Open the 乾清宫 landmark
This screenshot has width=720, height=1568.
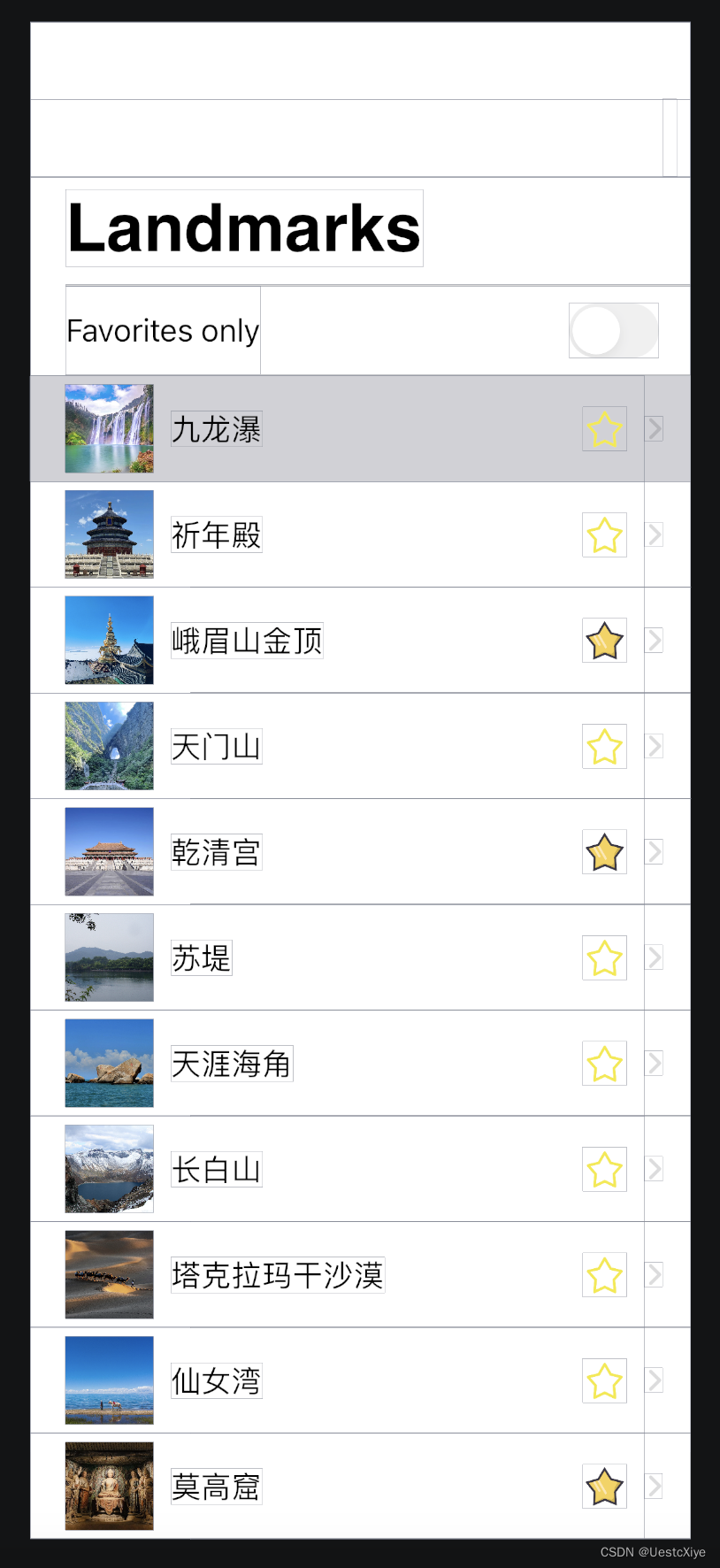pos(217,852)
